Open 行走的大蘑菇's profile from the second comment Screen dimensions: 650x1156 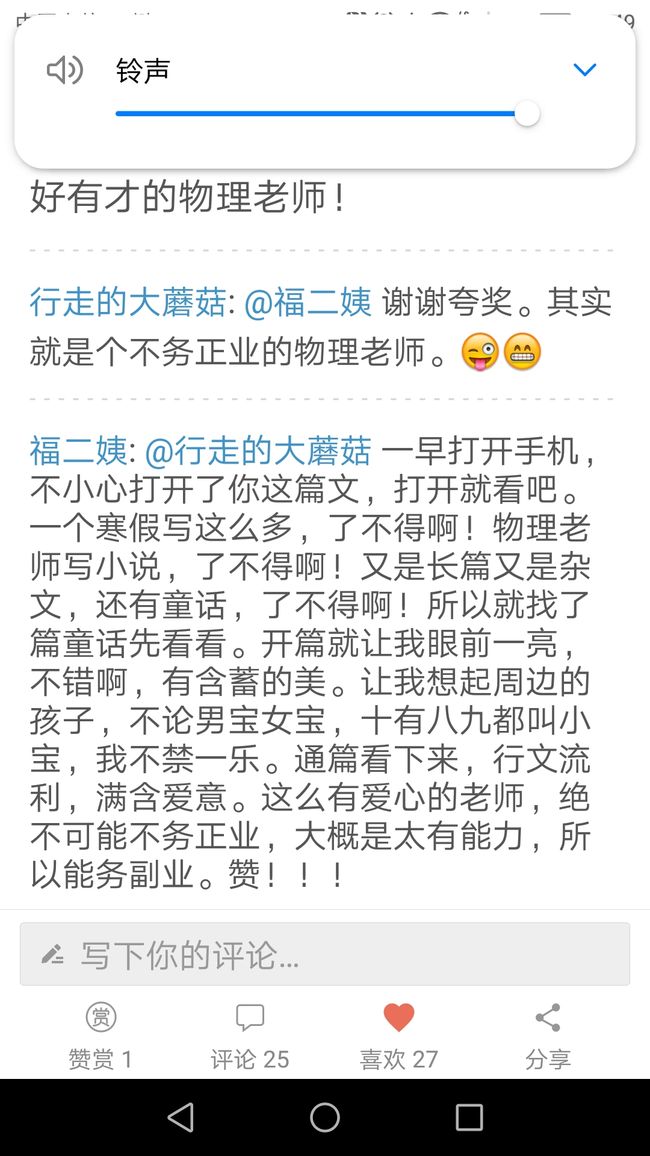pos(127,303)
